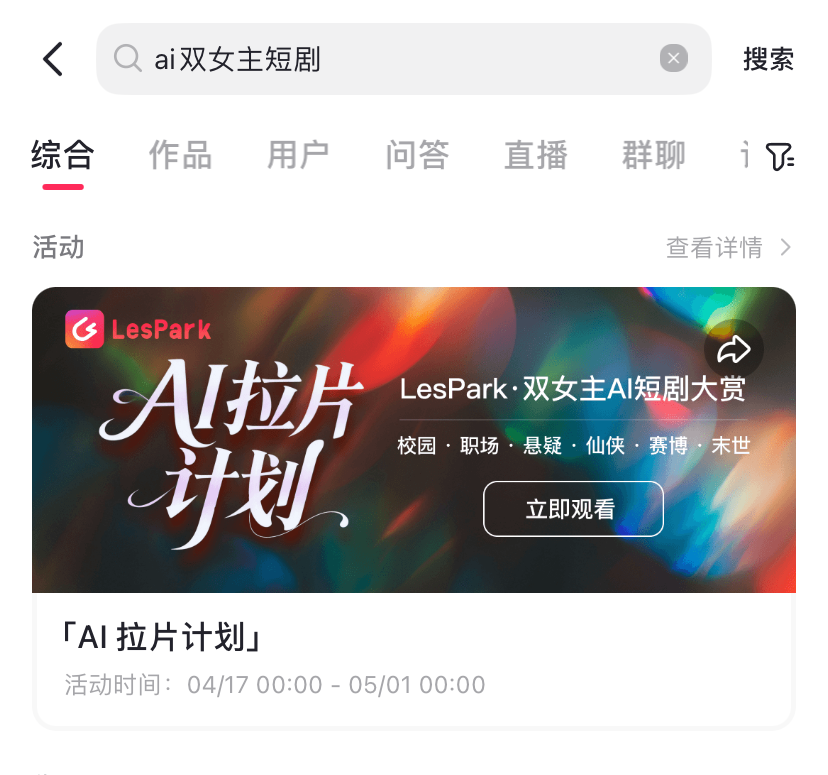Open the search filter options

tap(779, 156)
